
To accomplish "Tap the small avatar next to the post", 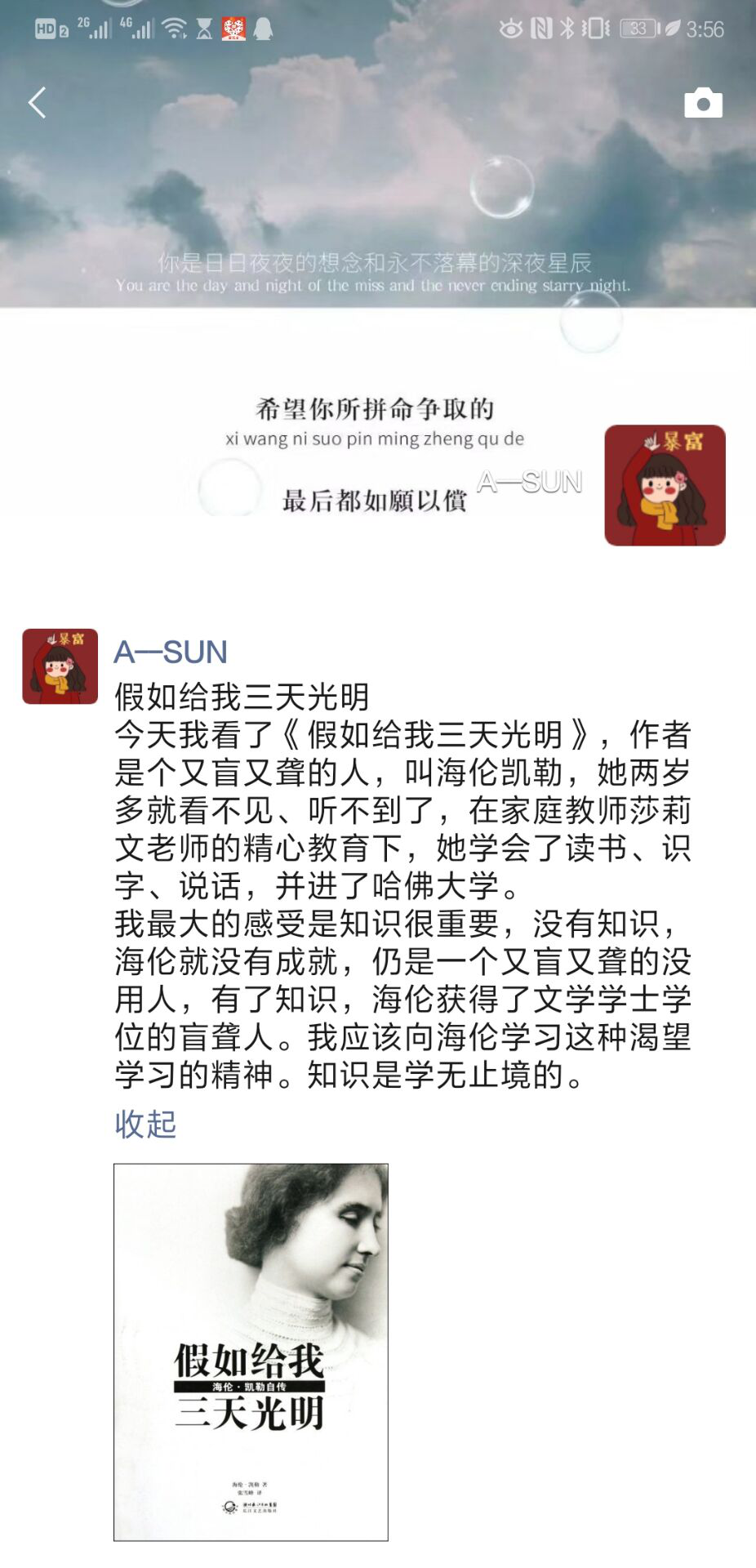I will 60,666.
